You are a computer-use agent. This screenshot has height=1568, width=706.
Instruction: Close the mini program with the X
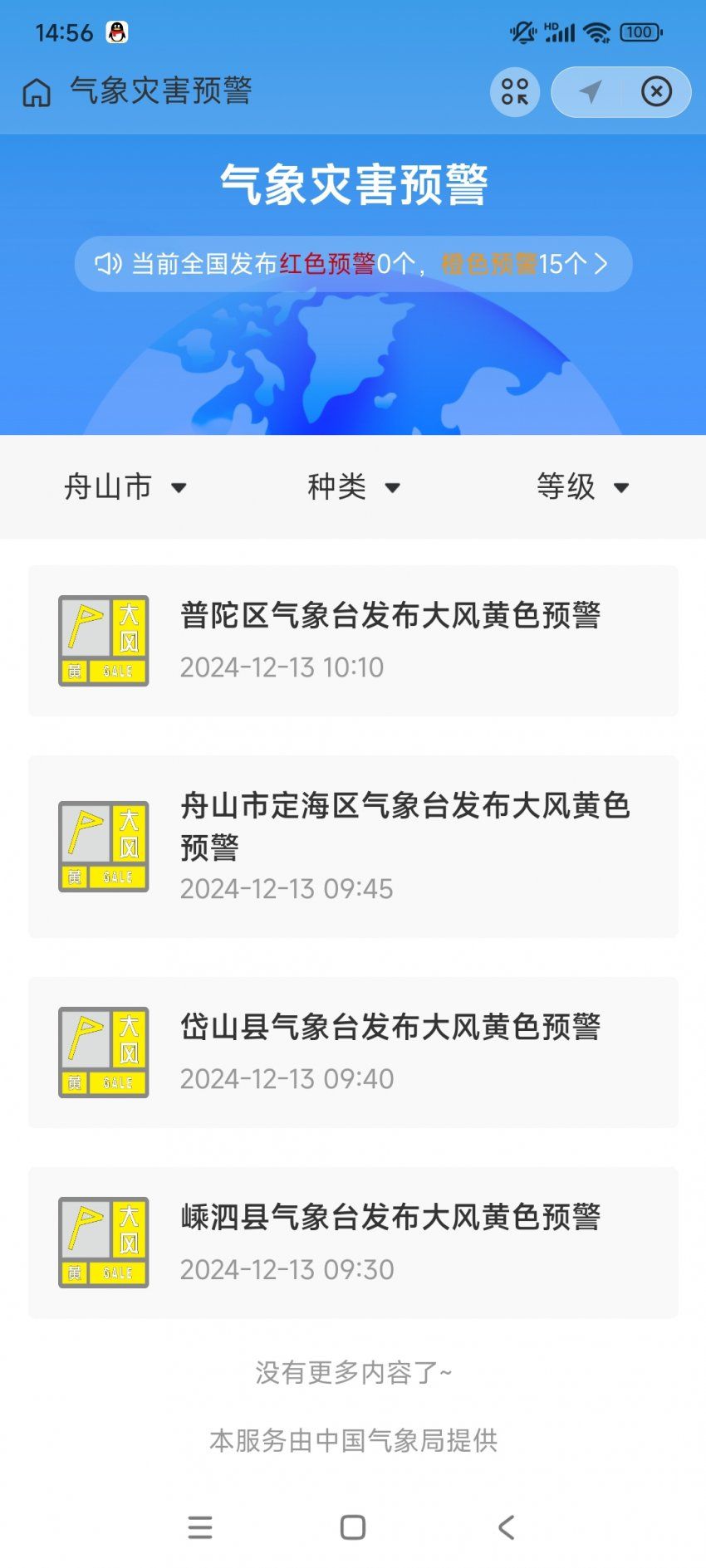[656, 92]
